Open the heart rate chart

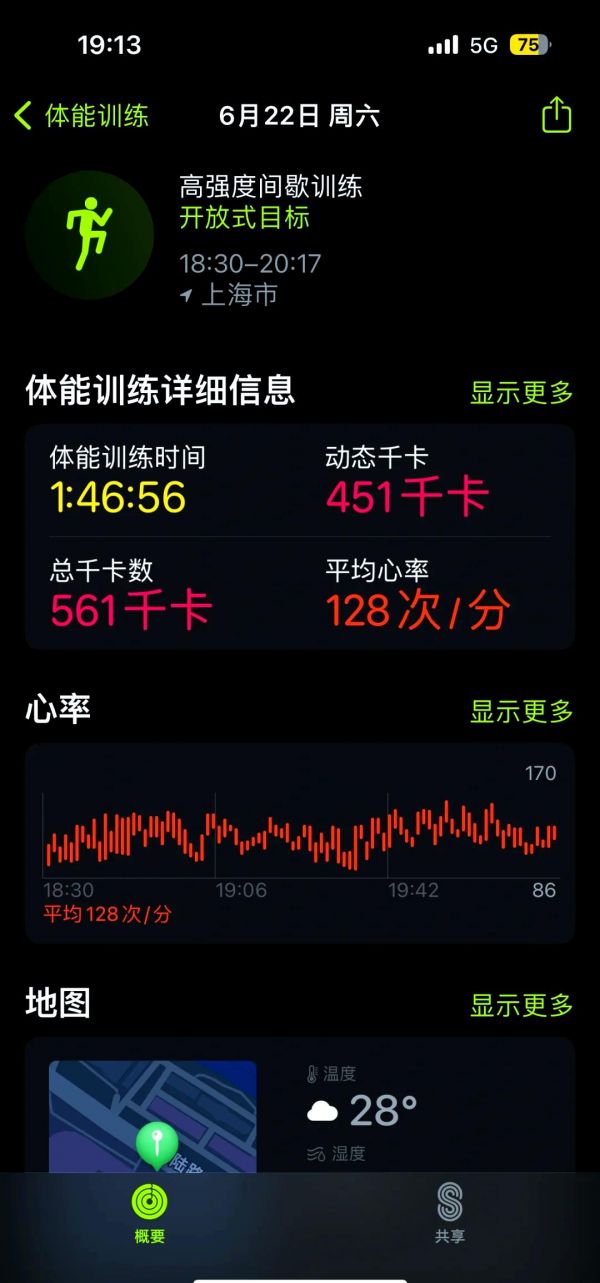pos(300,843)
